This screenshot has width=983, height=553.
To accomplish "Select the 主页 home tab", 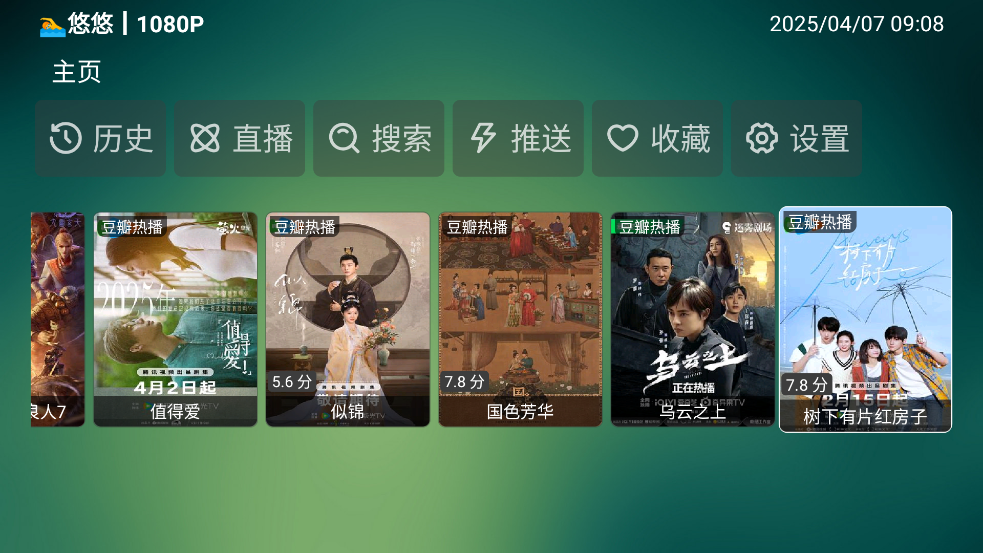I will [77, 72].
